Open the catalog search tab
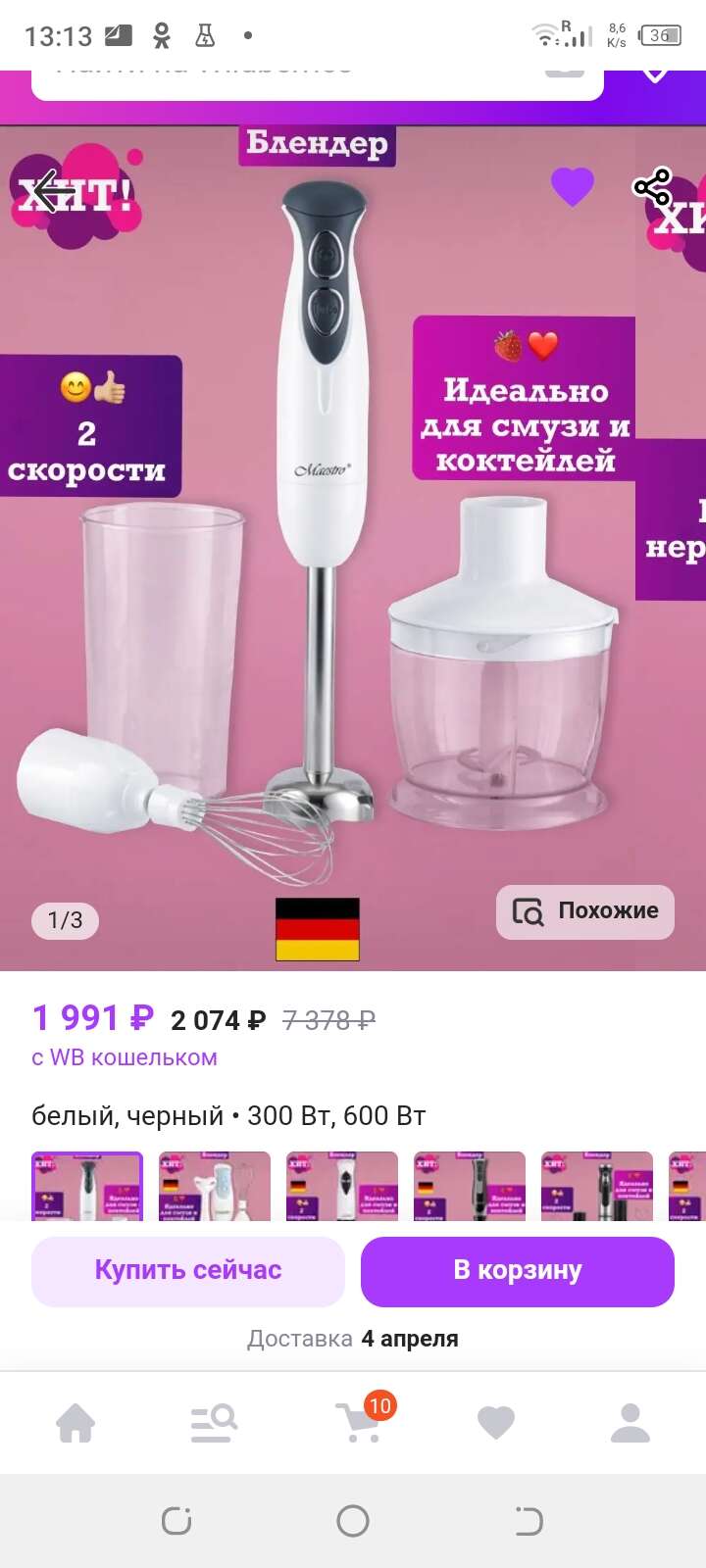Screen dimensions: 706x1568 (213, 1423)
